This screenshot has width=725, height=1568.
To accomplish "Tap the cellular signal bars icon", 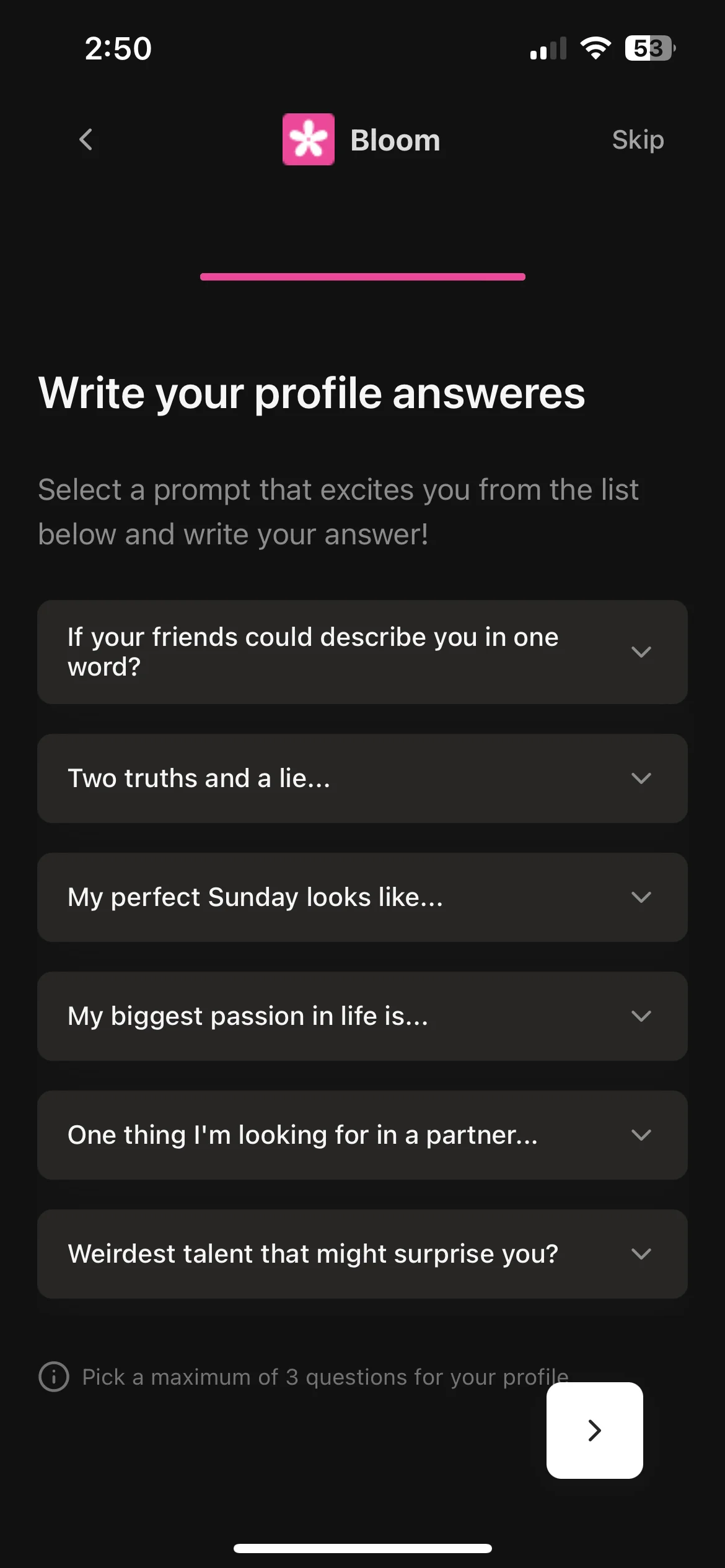I will [548, 48].
